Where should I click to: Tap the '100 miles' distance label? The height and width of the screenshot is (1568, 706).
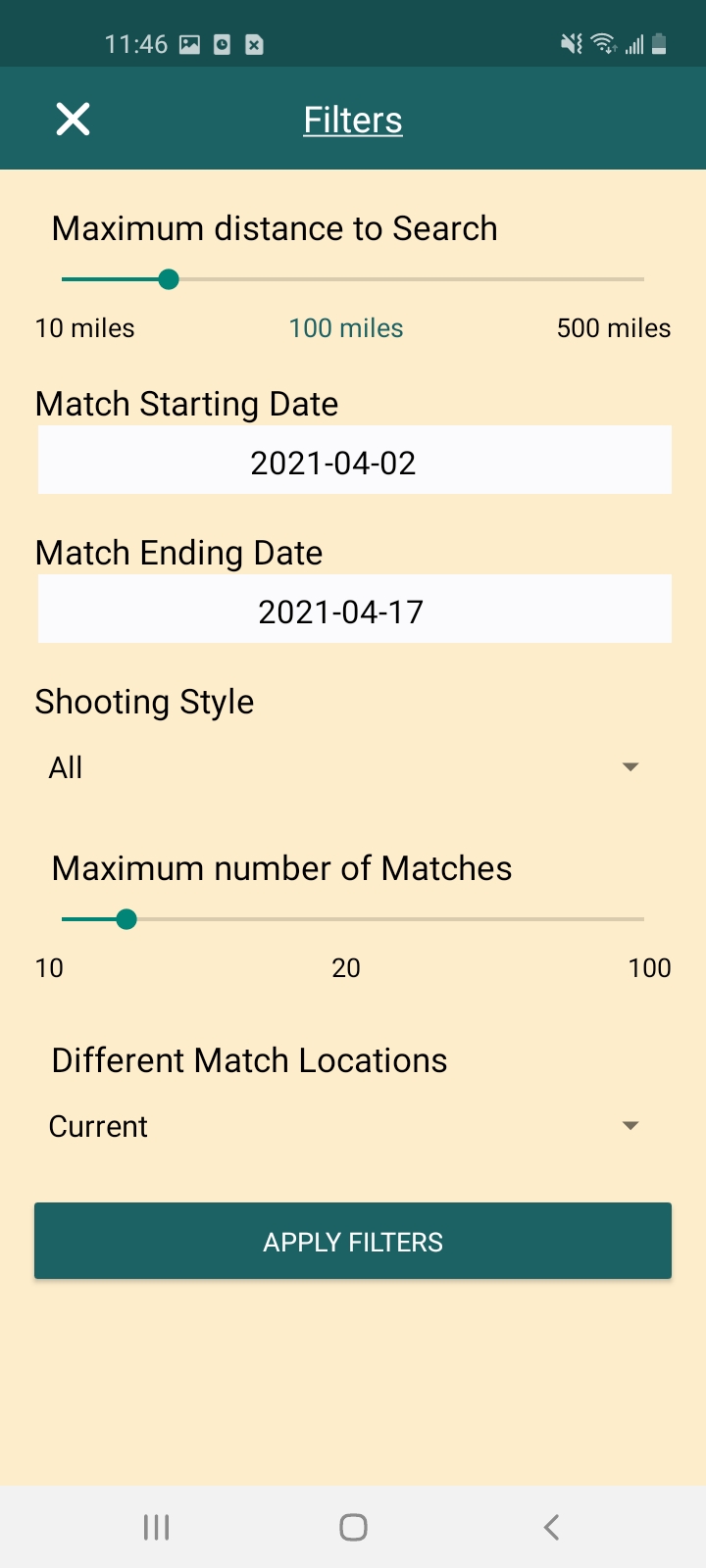[x=345, y=327]
